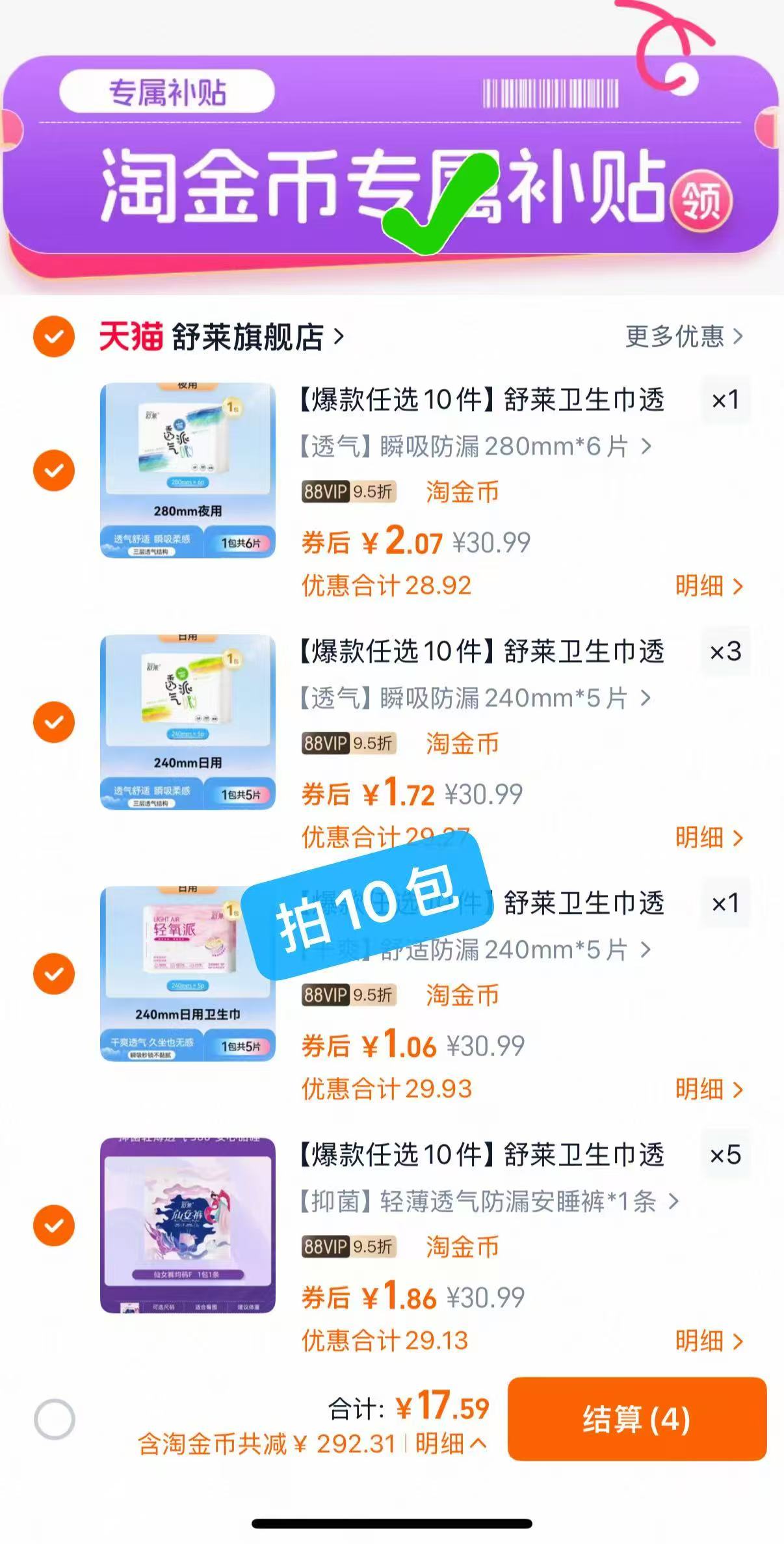Viewport: 784px width, 1544px height.
Task: Tap the 淘金币 tag on the sleep pants item
Action: click(463, 1247)
